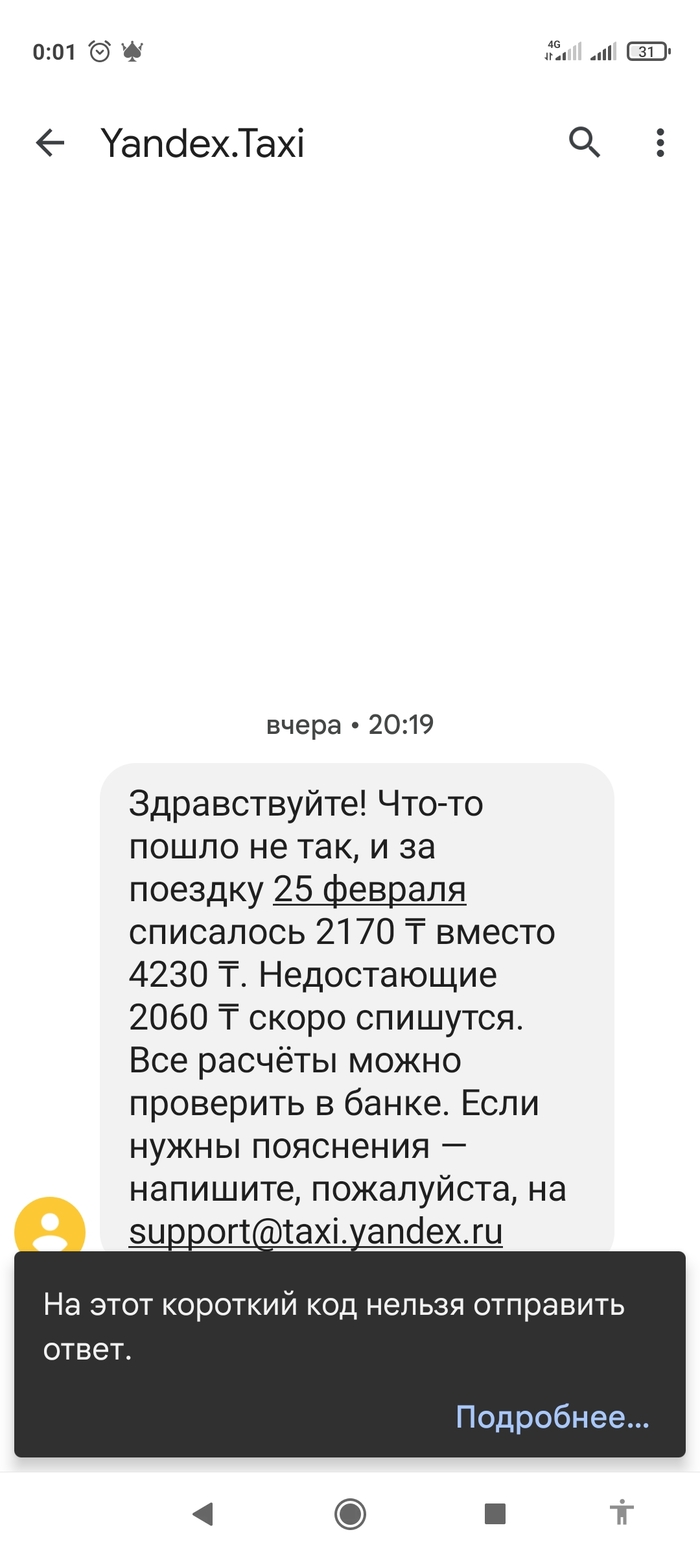Tap the underlined date 25 февраля

pos(369,889)
